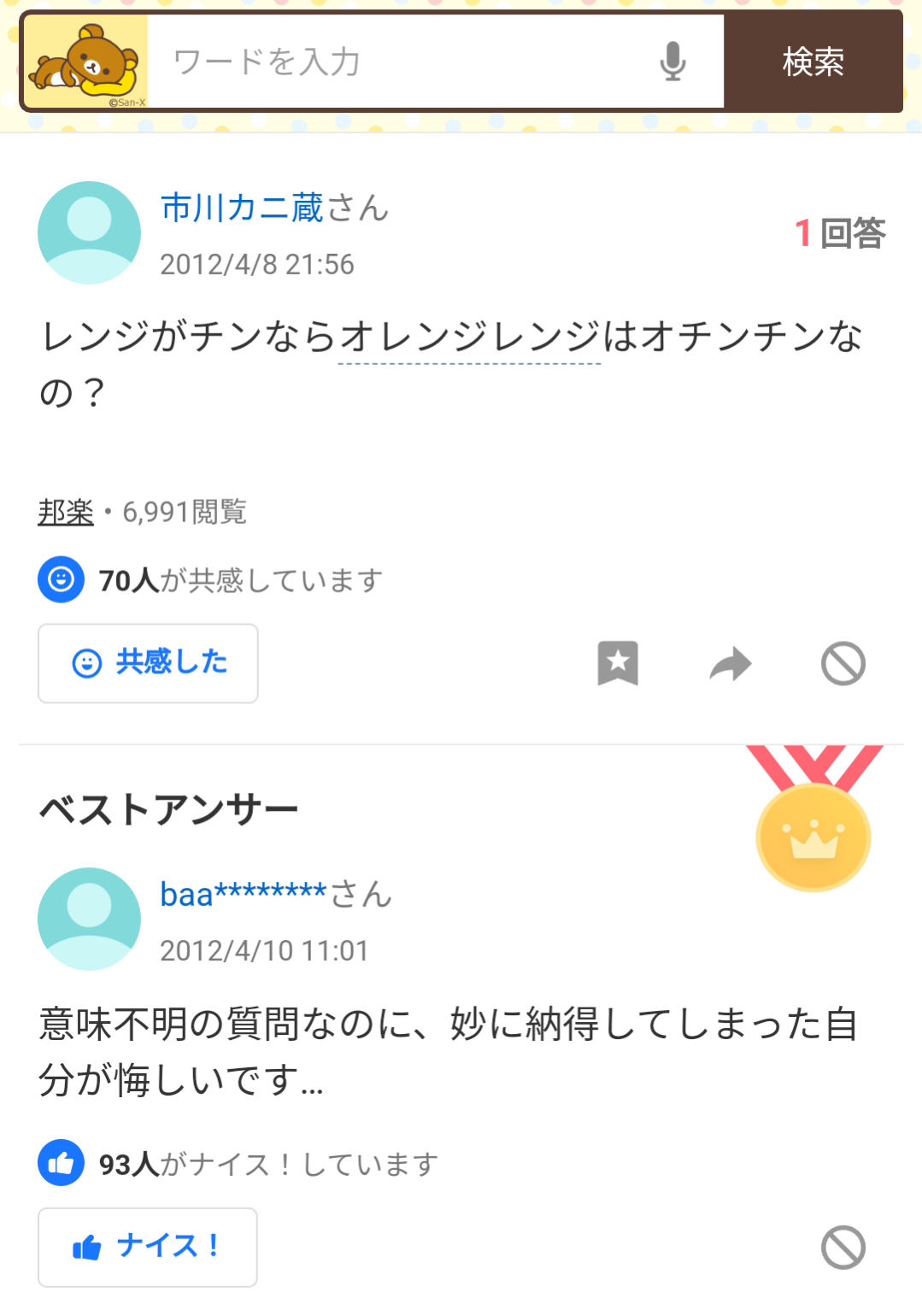Tap the blue smiley empathy icon
The height and width of the screenshot is (1316, 922).
pyautogui.click(x=61, y=579)
